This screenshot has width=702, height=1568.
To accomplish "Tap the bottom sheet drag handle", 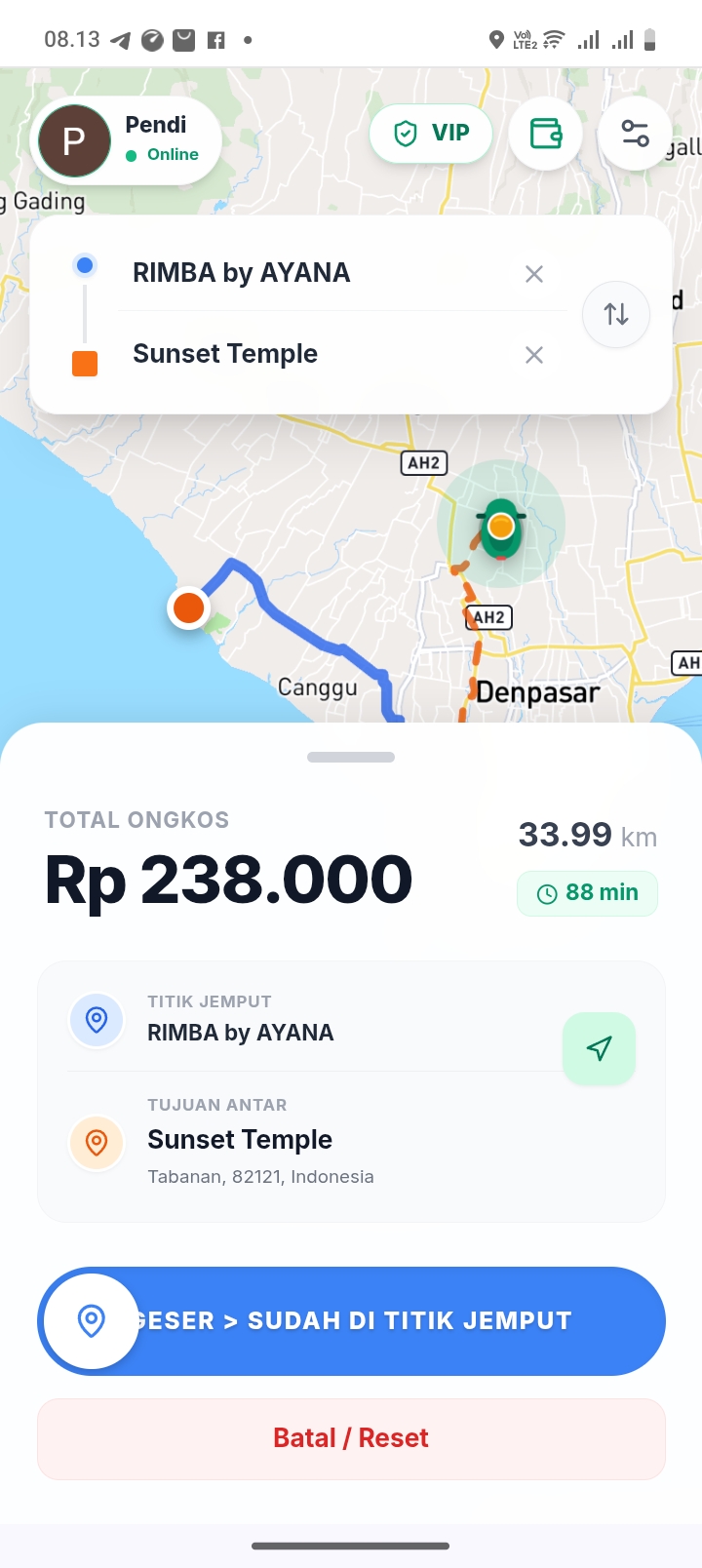I will (x=351, y=756).
